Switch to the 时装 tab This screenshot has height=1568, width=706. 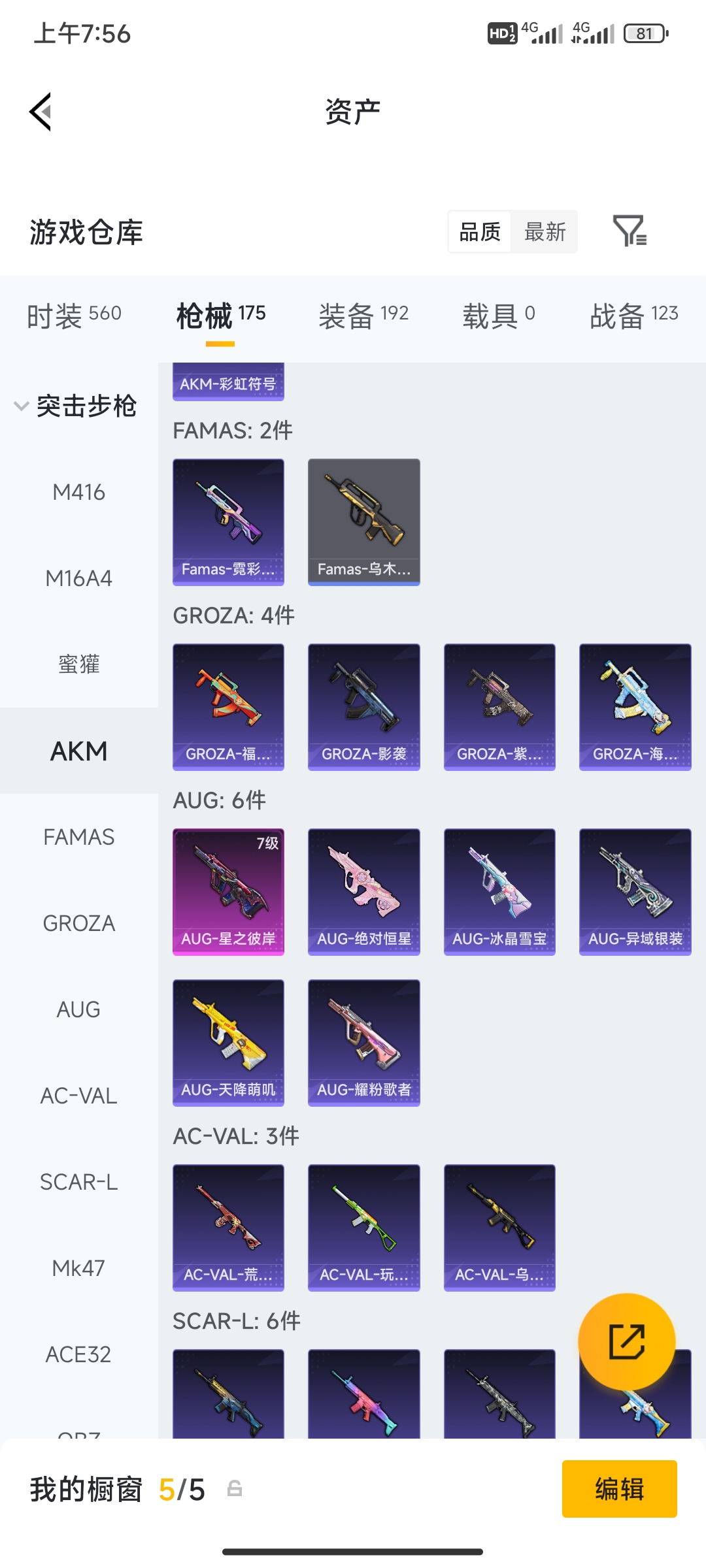pyautogui.click(x=74, y=316)
